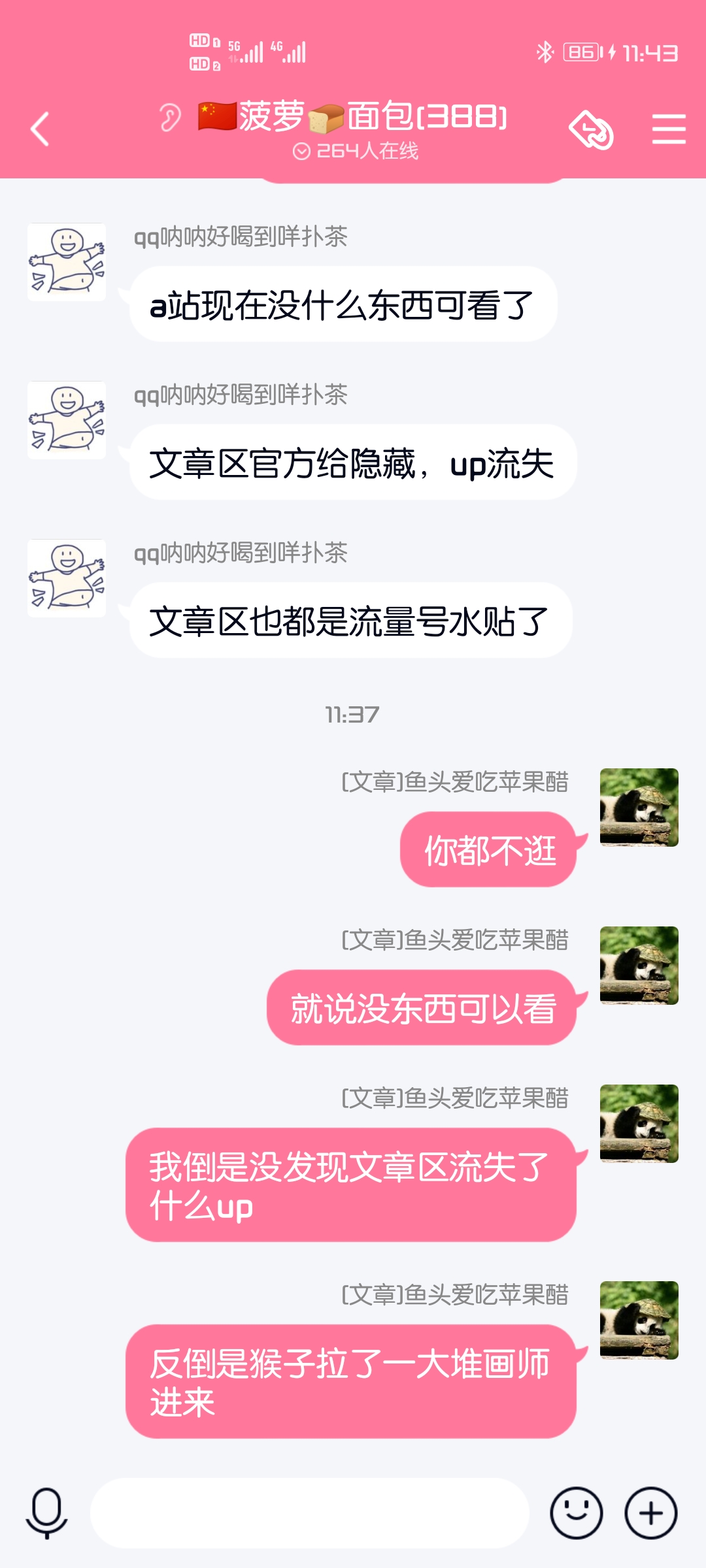View avatar beside "a站现在没什么东西可看了"
Screen dimensions: 706x1568
66,262
